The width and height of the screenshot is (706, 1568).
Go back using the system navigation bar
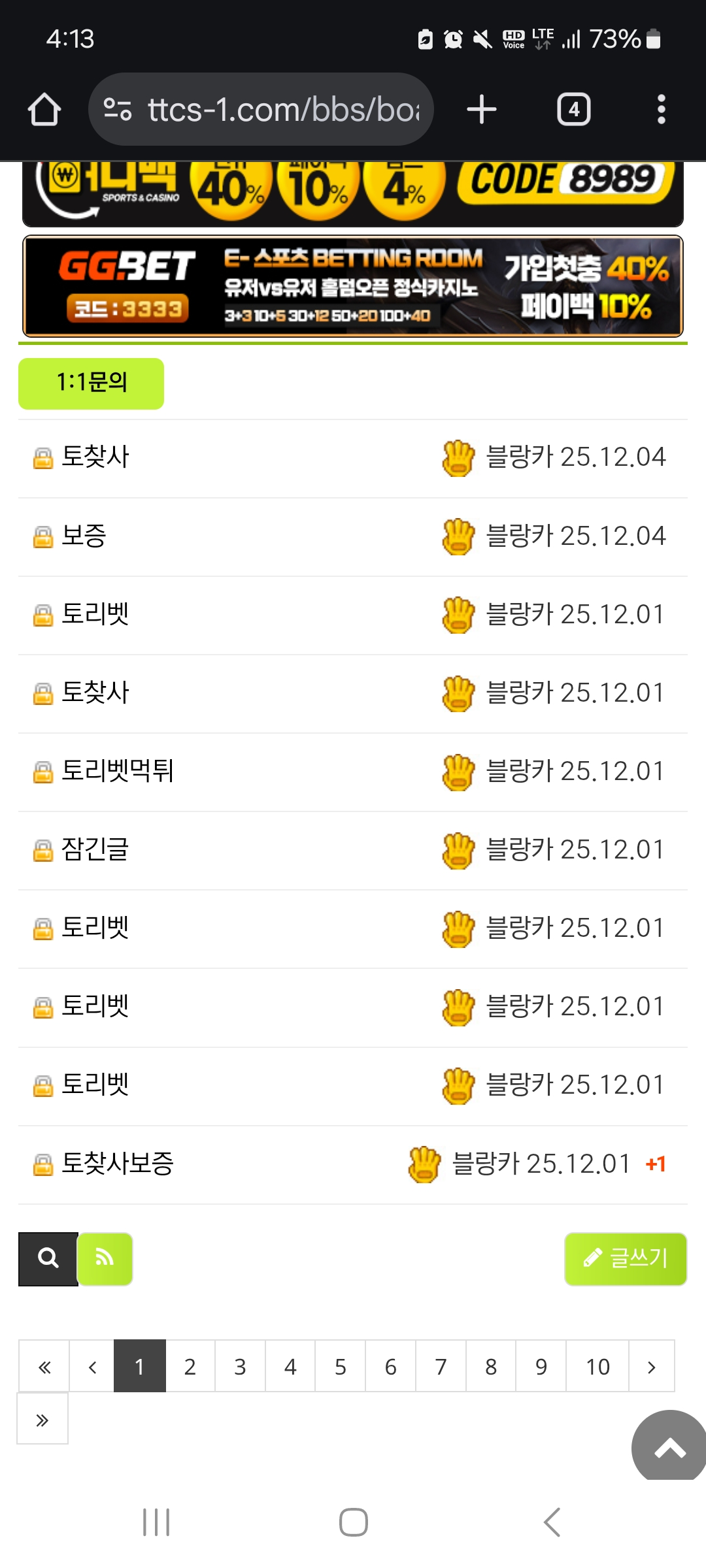click(x=552, y=1522)
